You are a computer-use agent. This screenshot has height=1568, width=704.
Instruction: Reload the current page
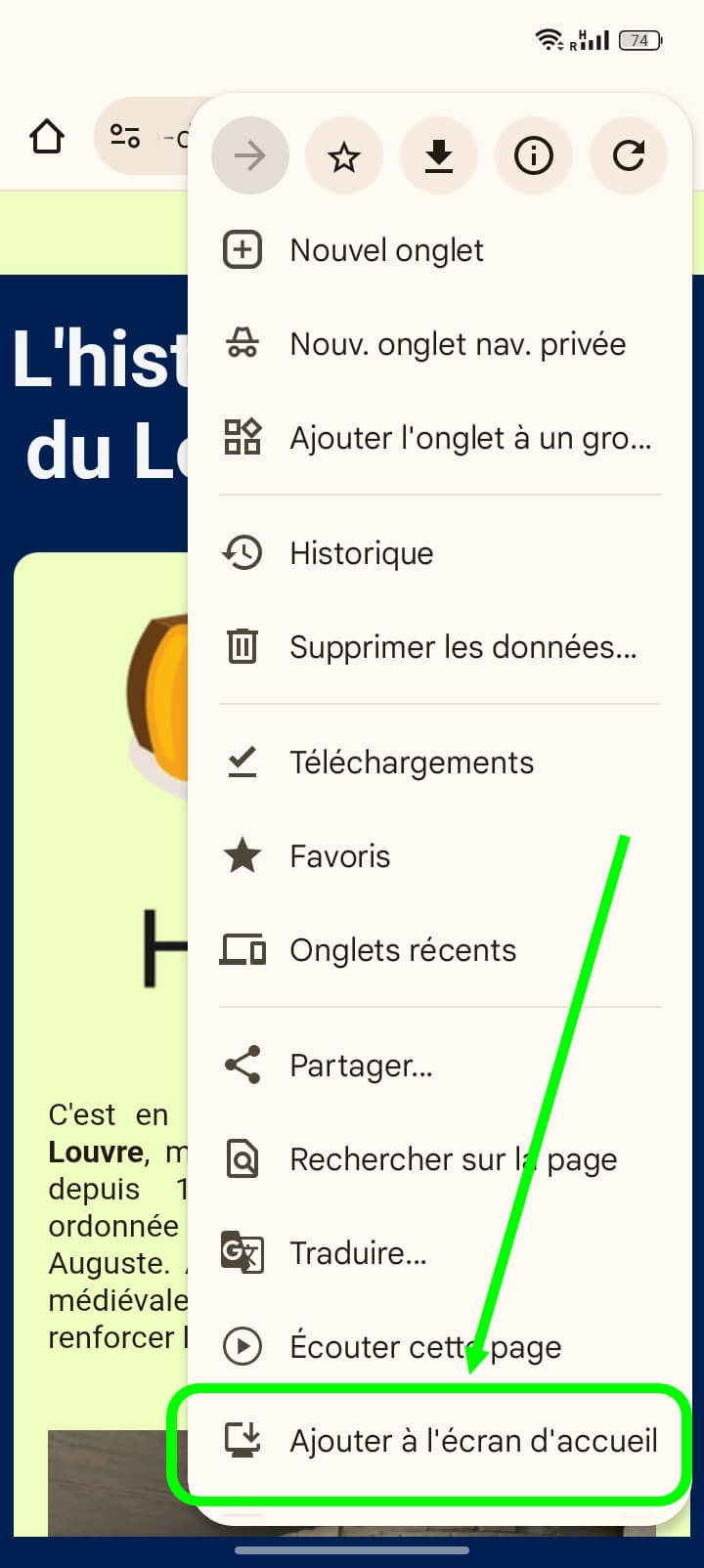click(628, 156)
